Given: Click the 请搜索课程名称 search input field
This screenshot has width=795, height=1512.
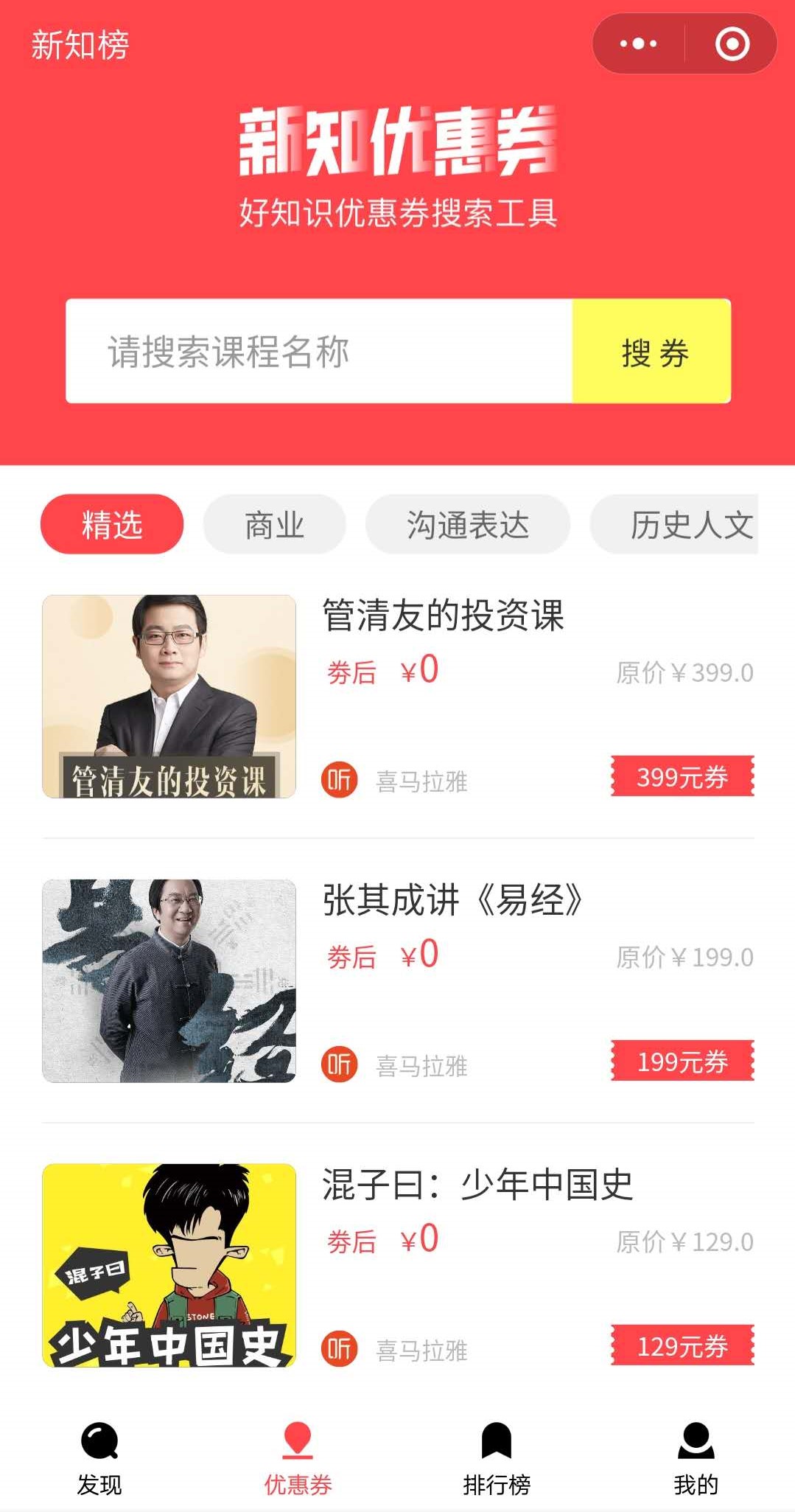Looking at the screenshot, I should tap(317, 352).
